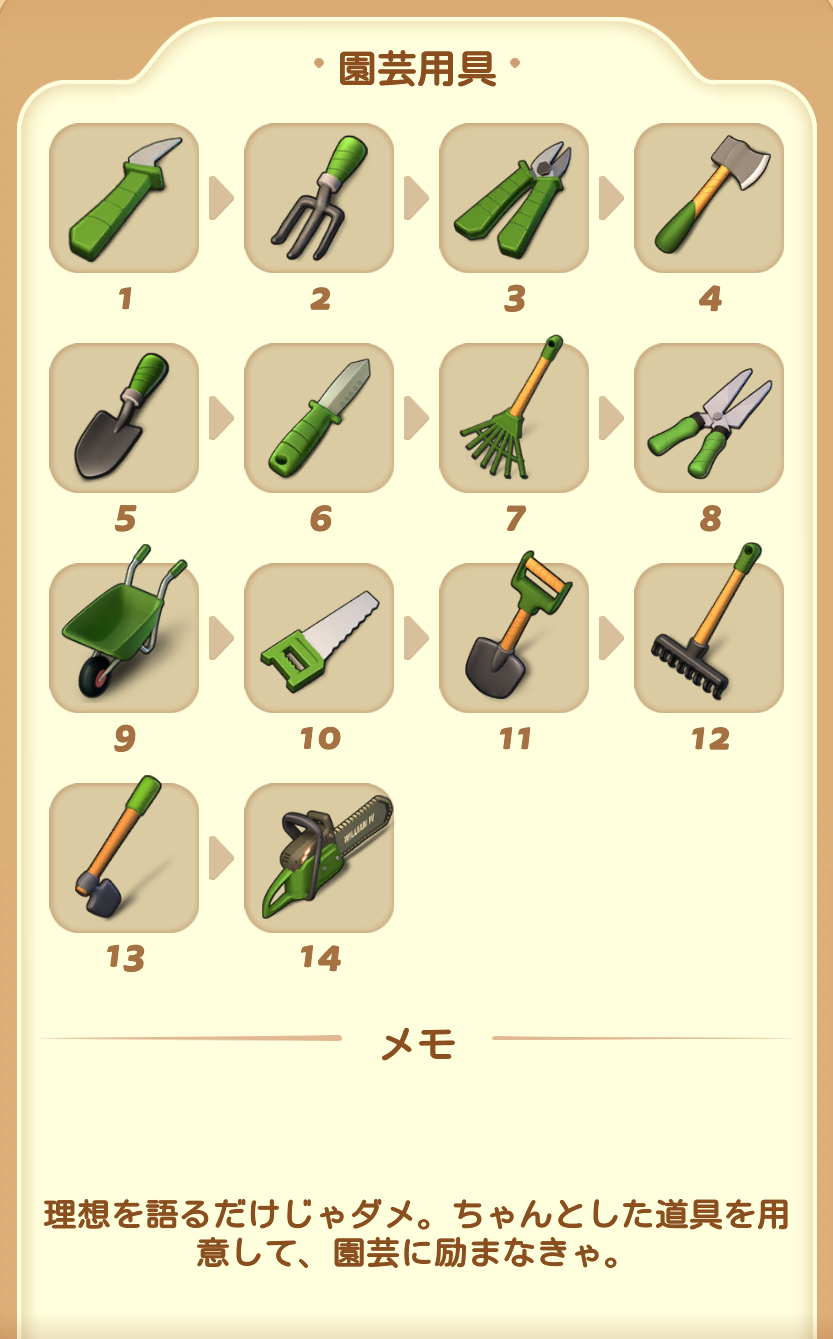833x1339 pixels.
Task: Tap item 10, the hand saw
Action: pos(319,638)
